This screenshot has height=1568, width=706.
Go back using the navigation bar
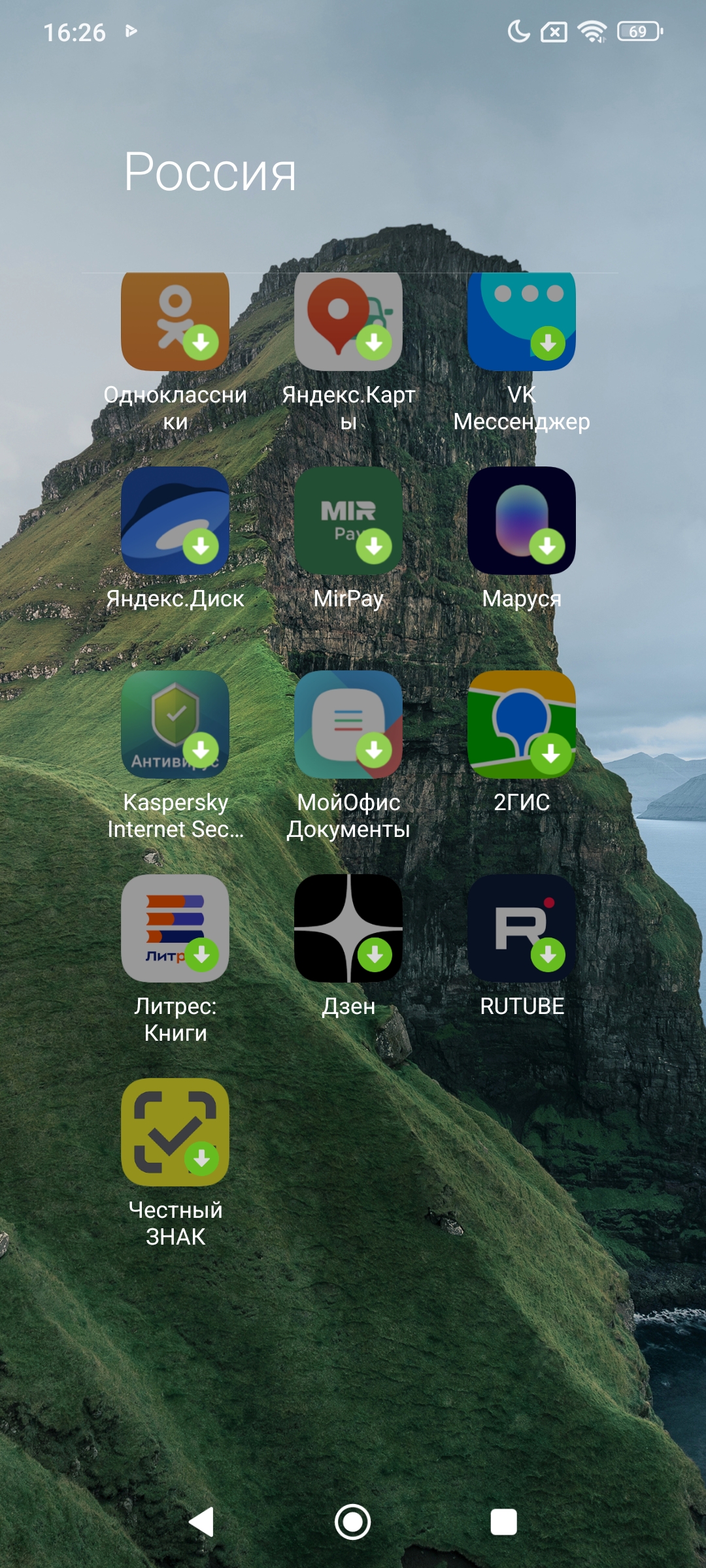(x=201, y=1522)
